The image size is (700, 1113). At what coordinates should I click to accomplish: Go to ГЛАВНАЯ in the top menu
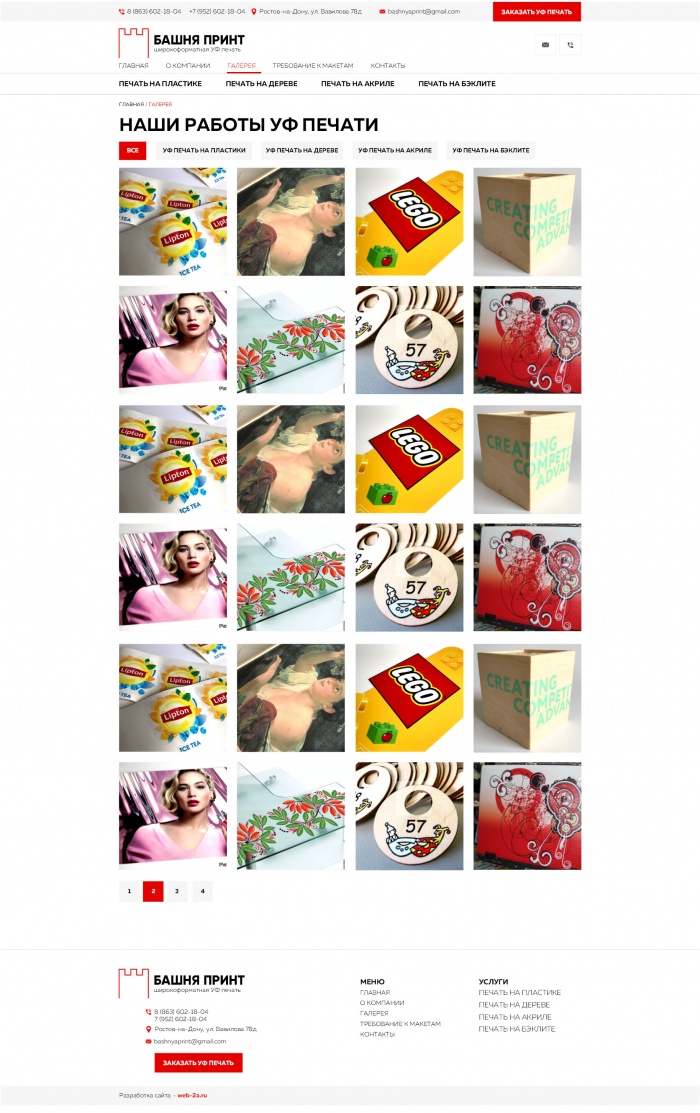click(133, 65)
